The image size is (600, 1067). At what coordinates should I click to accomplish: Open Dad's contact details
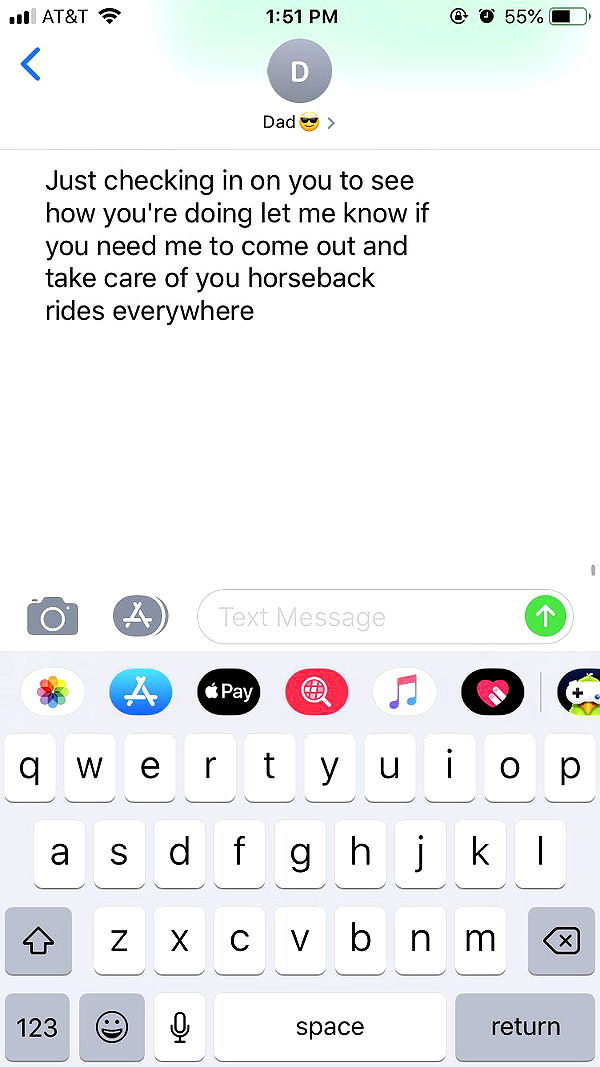(299, 85)
